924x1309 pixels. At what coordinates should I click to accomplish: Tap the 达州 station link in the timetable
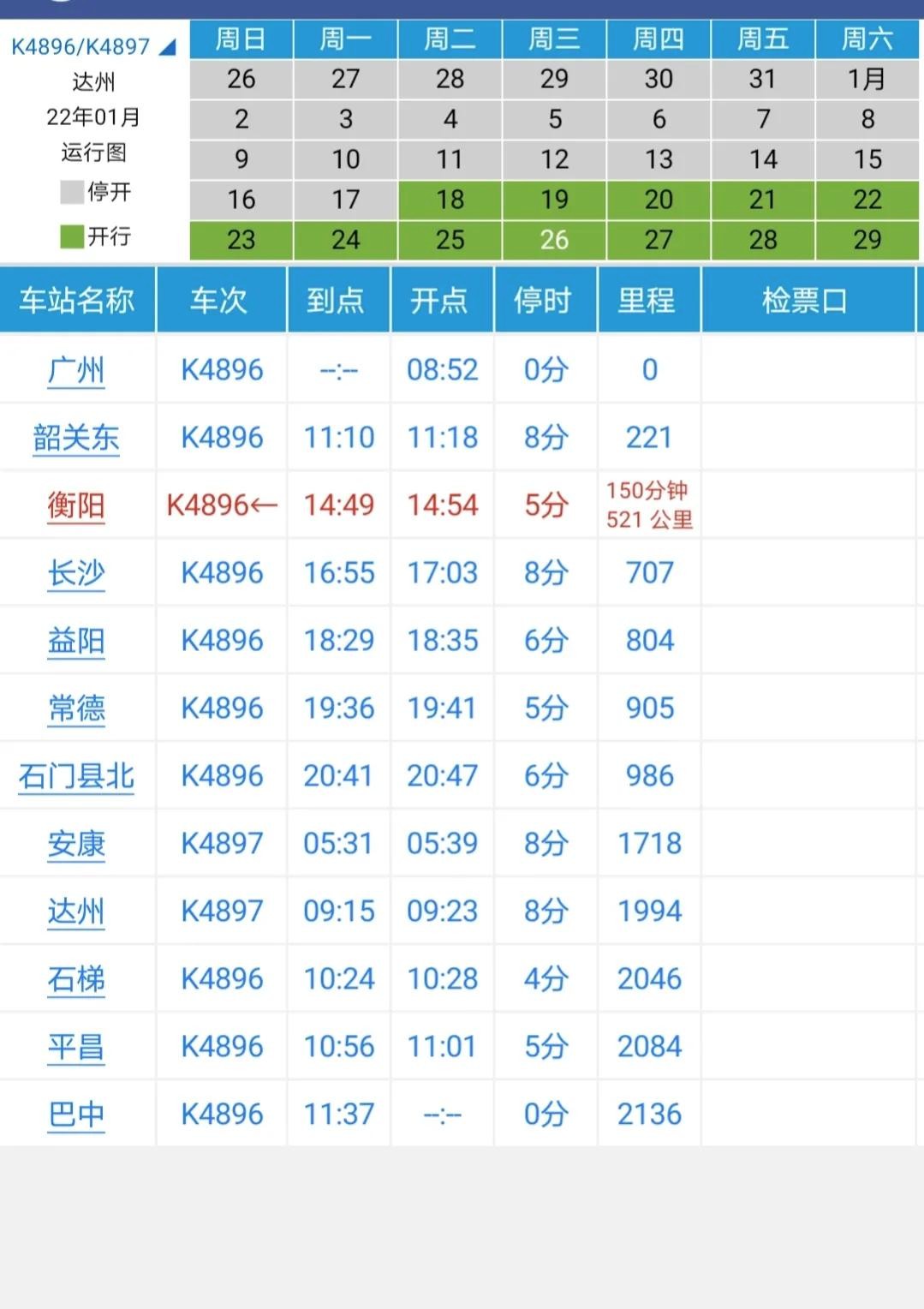click(x=76, y=912)
